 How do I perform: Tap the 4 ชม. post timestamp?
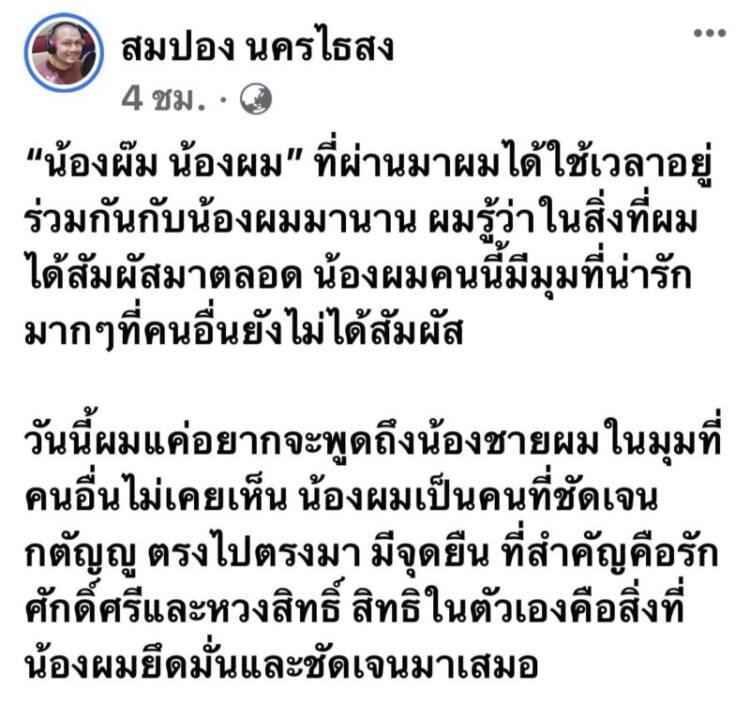[x=163, y=98]
